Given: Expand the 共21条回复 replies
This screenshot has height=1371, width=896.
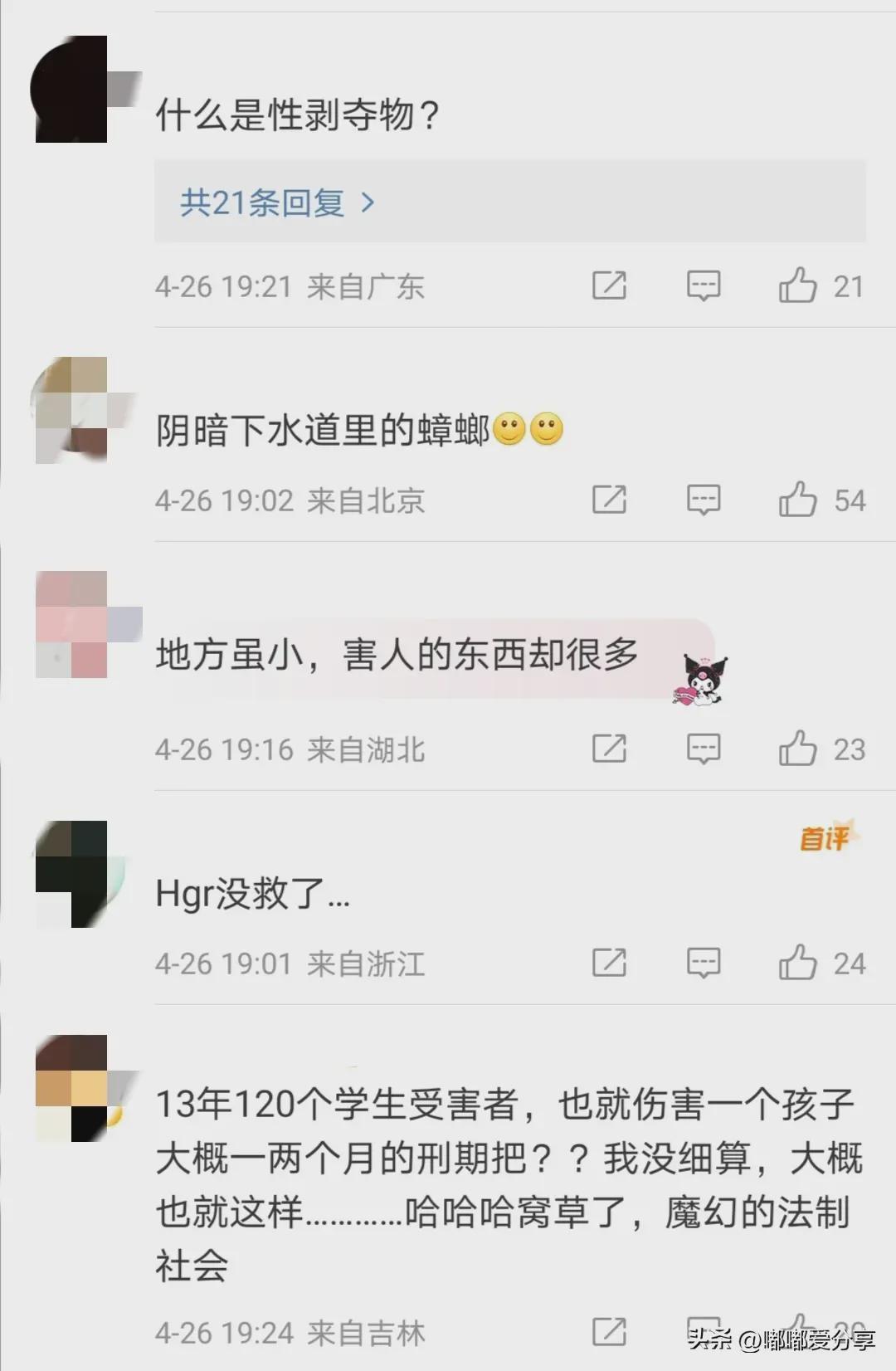Looking at the screenshot, I should (278, 202).
